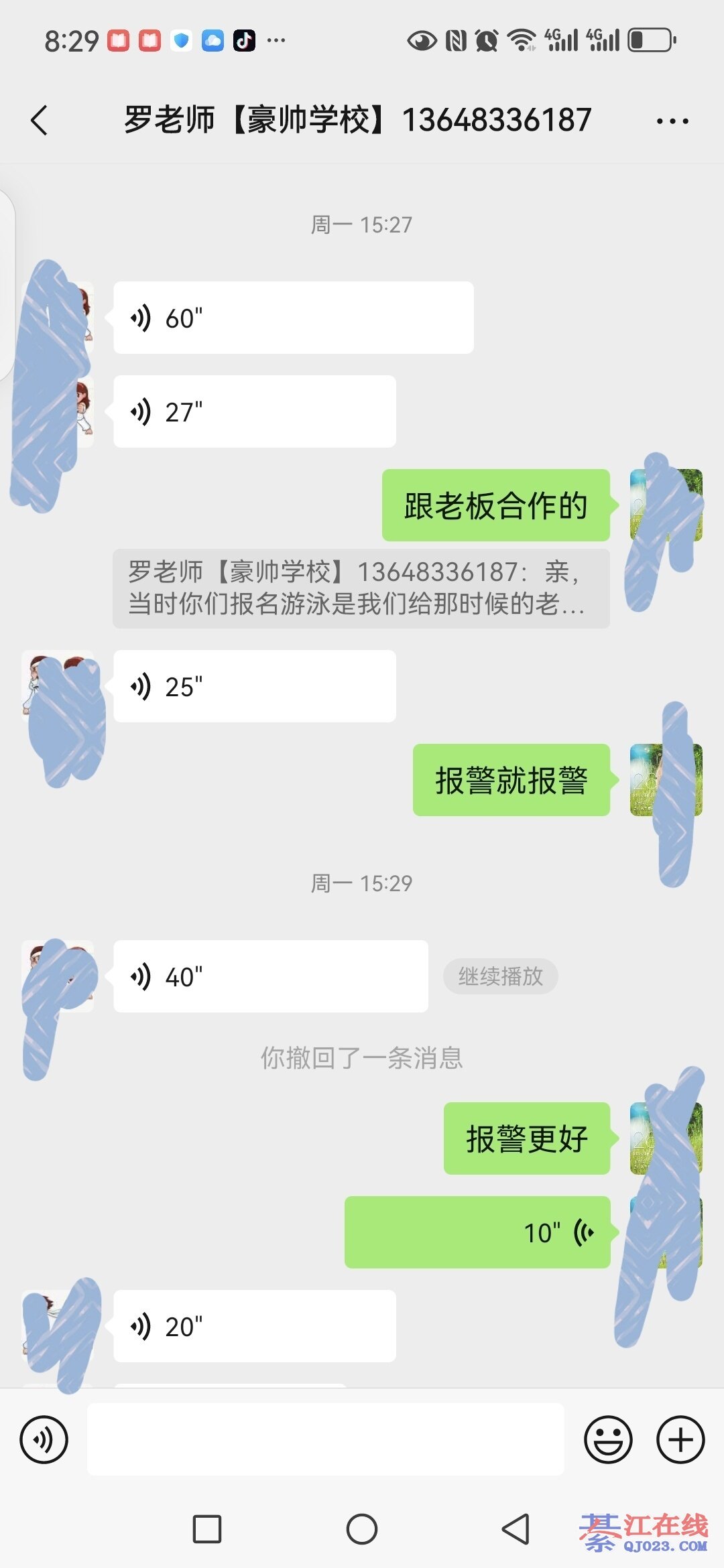Play the sent 10-second voice message
Image resolution: width=724 pixels, height=1568 pixels.
(477, 1232)
